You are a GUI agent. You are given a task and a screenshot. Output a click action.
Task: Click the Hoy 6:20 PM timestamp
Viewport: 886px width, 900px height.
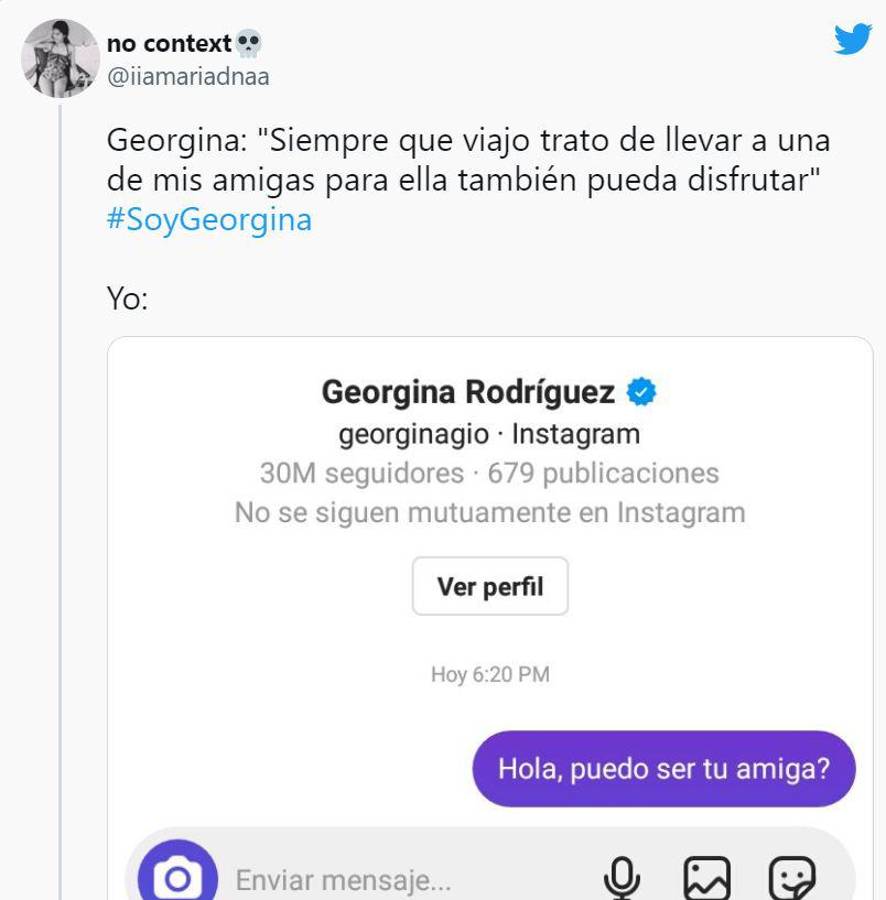(491, 675)
